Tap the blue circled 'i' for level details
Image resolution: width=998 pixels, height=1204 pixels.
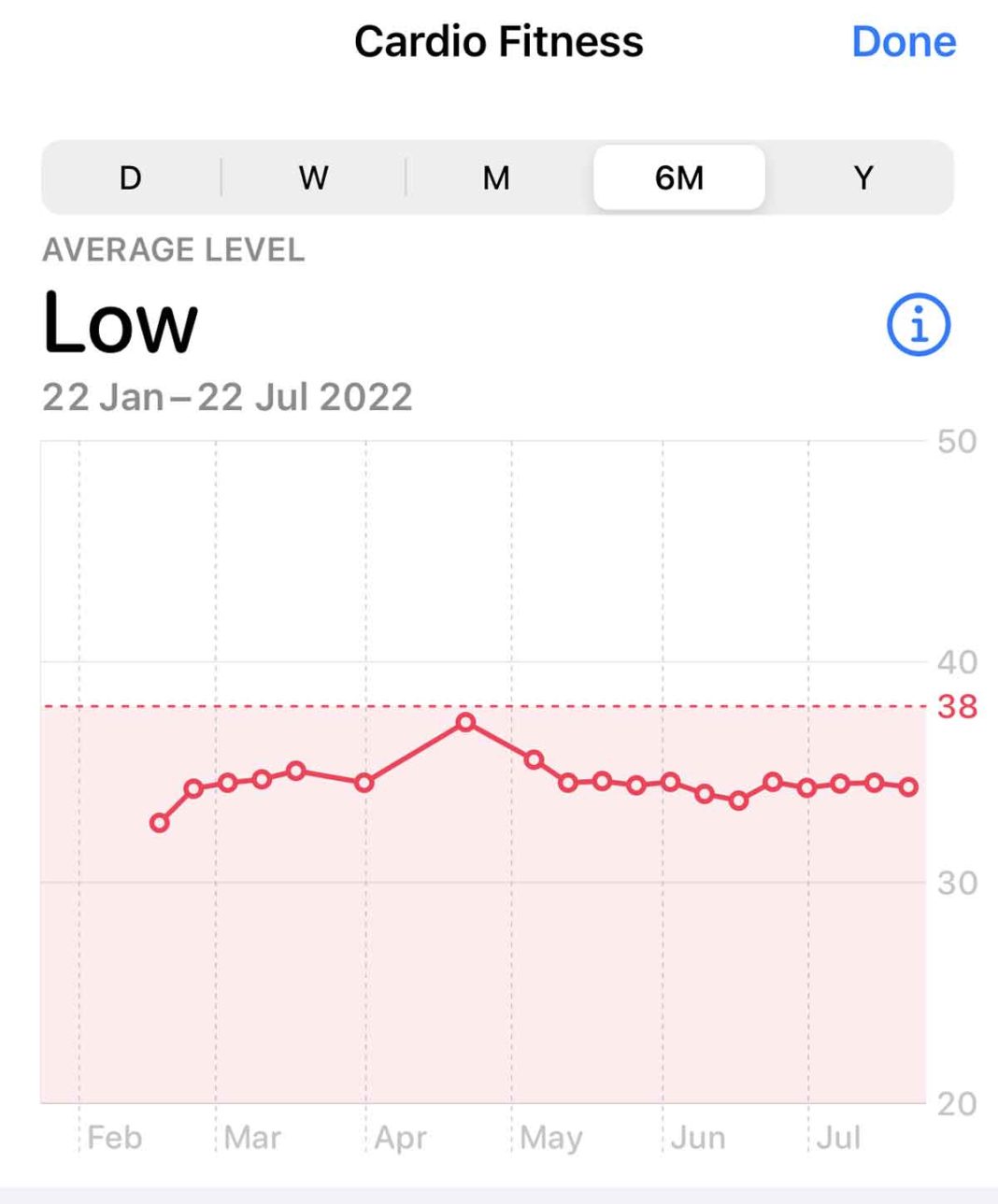[918, 322]
